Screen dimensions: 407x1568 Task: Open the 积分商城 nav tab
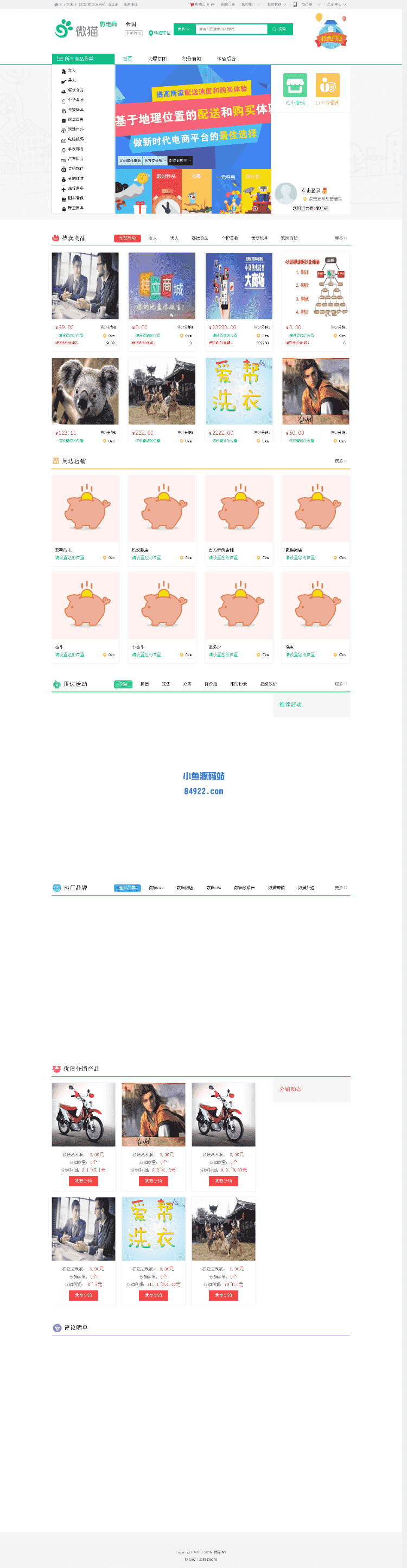pyautogui.click(x=192, y=59)
